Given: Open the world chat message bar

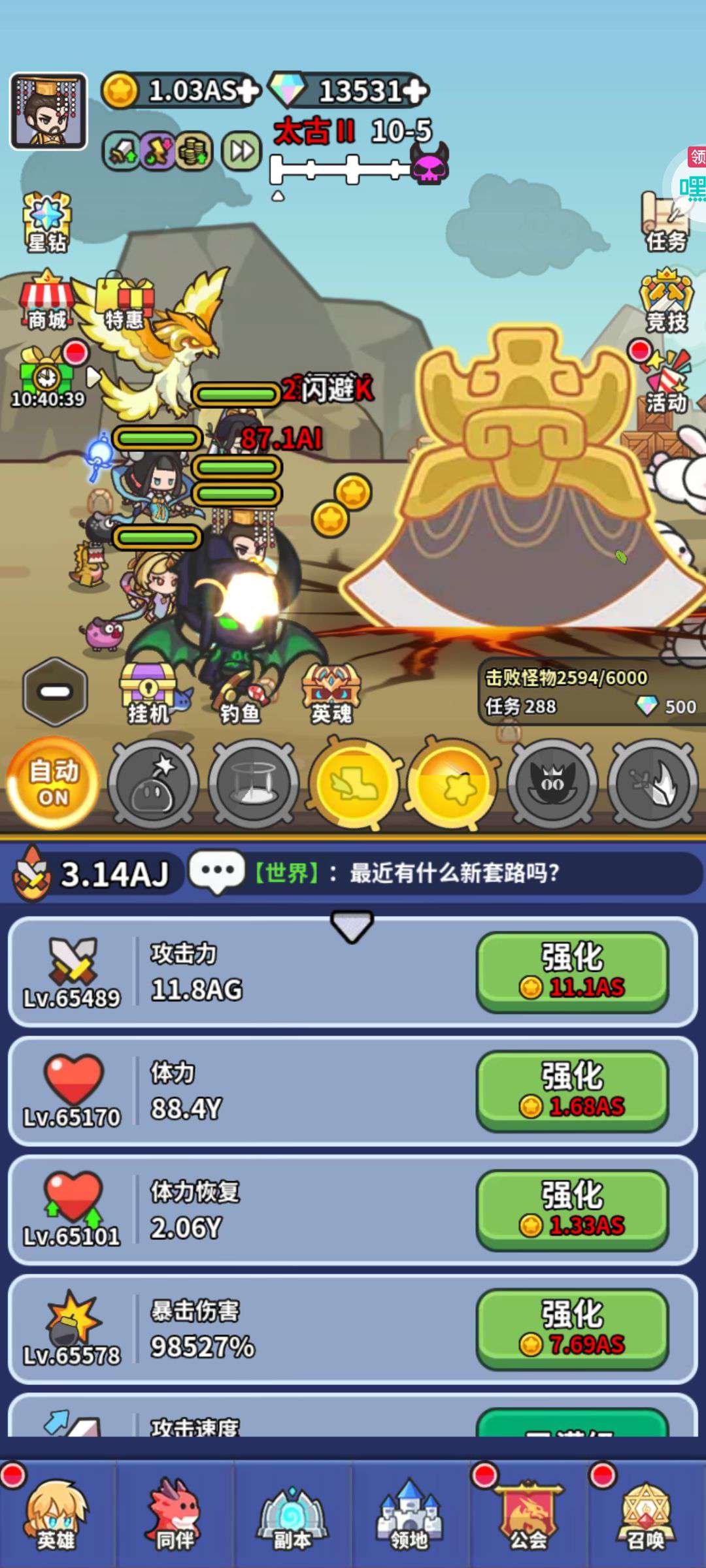Looking at the screenshot, I should click(x=445, y=873).
